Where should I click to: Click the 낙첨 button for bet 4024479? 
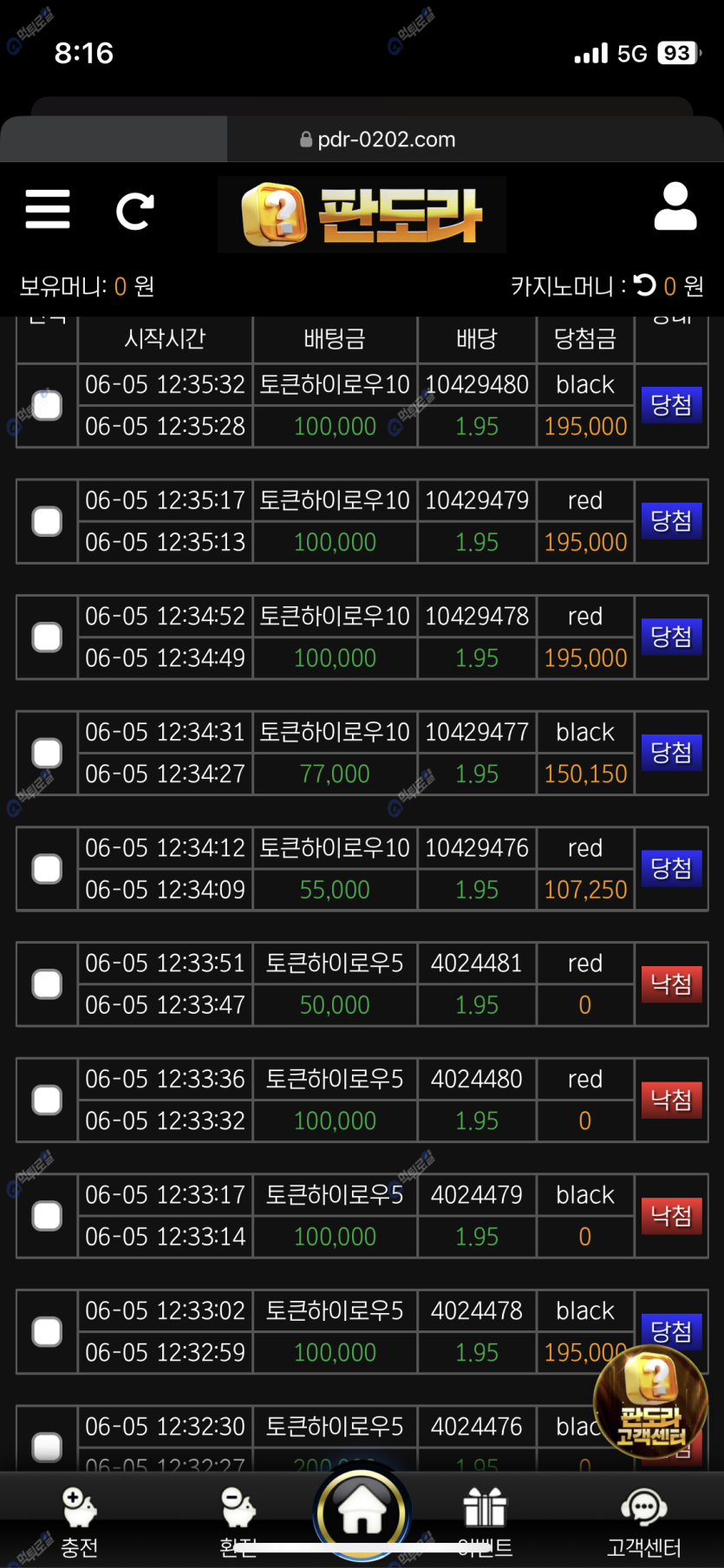point(671,1215)
